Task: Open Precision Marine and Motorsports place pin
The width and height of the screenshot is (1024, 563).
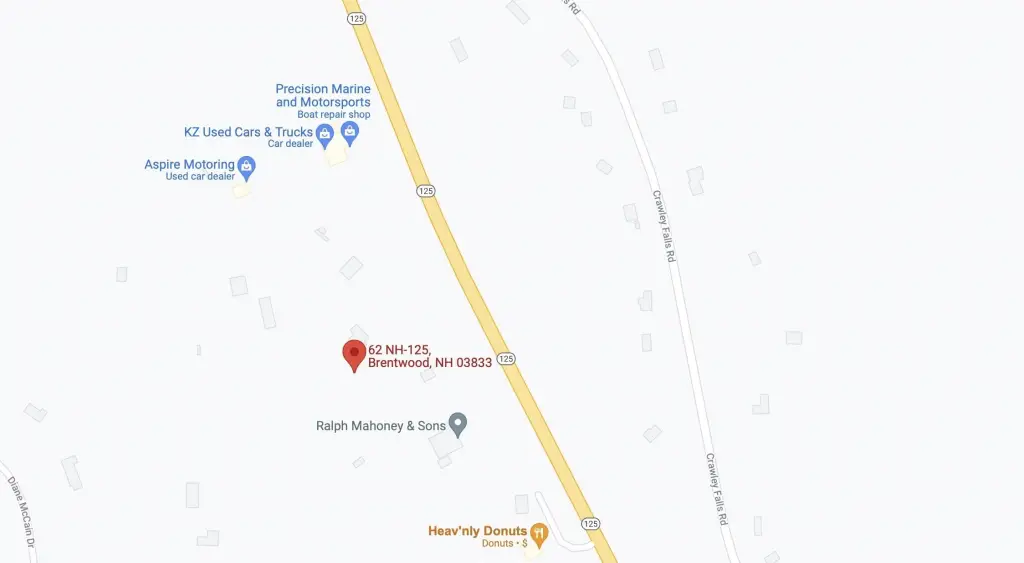Action: pos(349,132)
